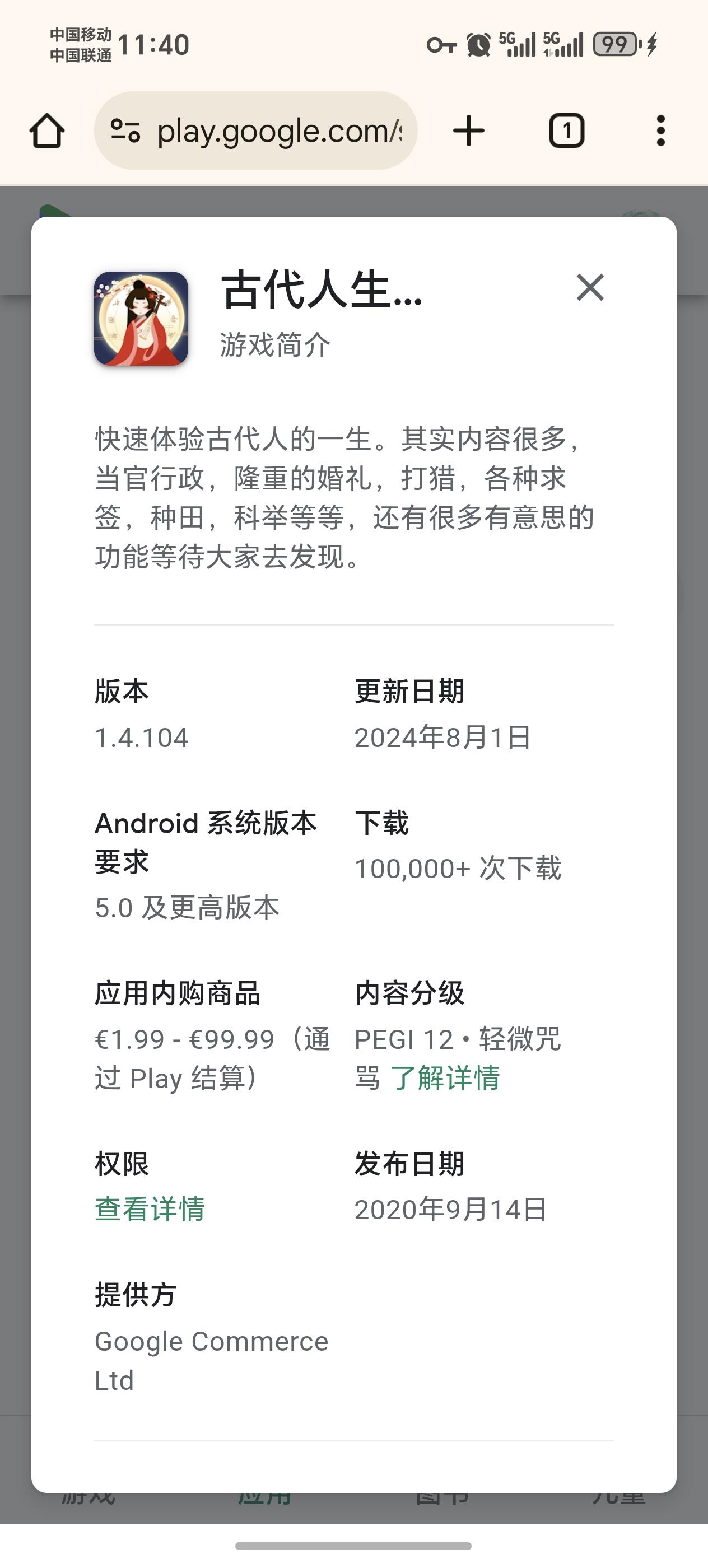Tap the site security info icon
Image resolution: width=708 pixels, height=1568 pixels.
click(x=124, y=130)
